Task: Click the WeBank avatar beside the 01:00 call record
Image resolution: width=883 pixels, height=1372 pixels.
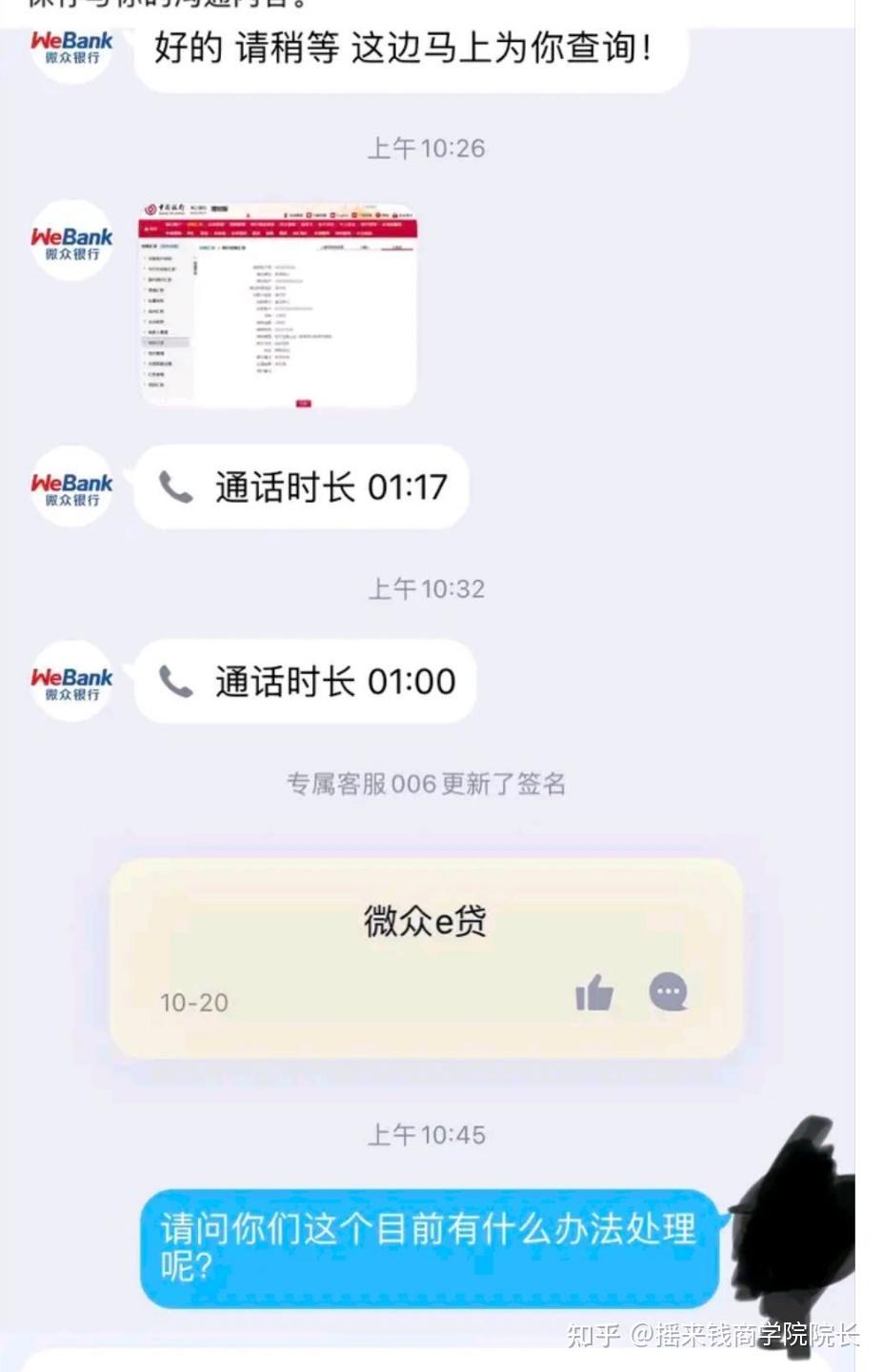Action: tap(70, 682)
